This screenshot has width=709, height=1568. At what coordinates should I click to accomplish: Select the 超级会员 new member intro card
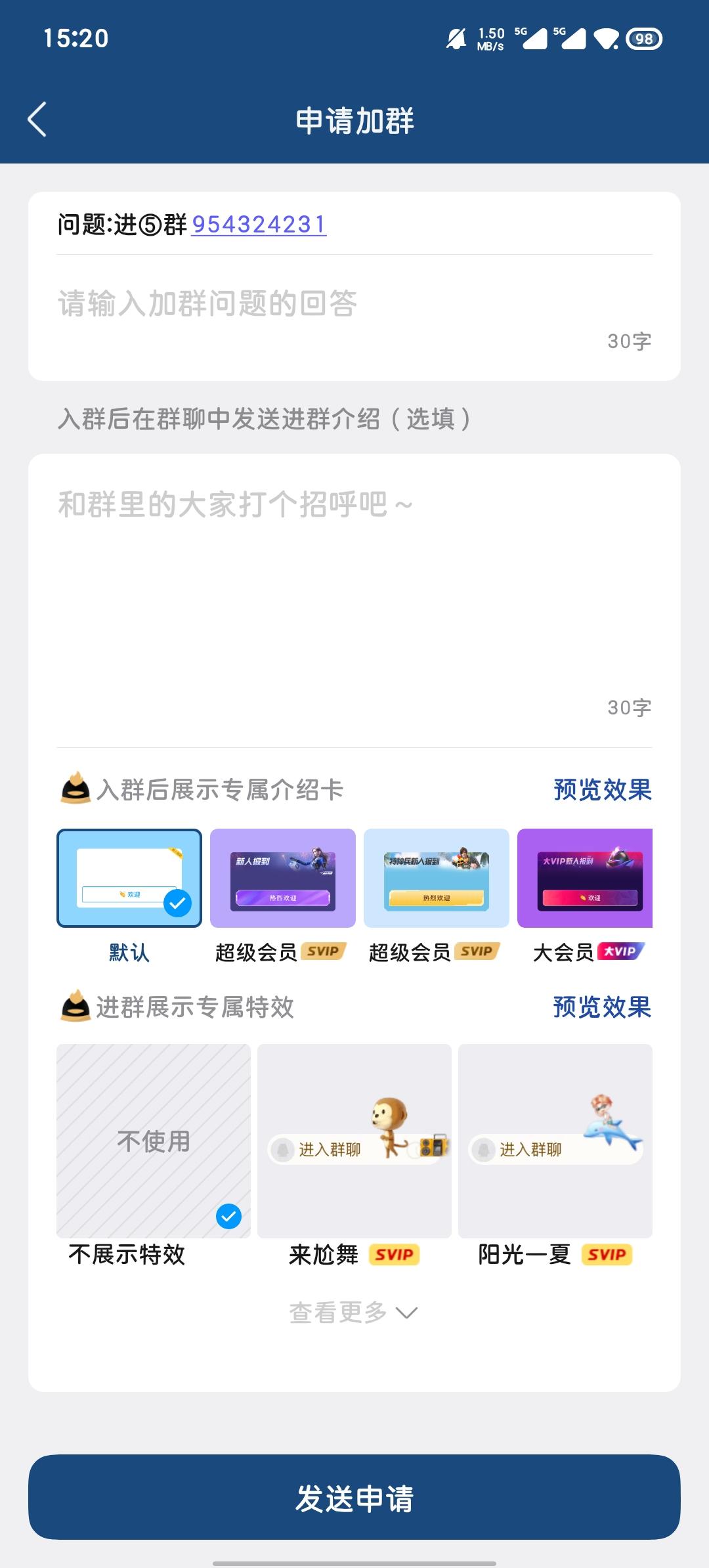282,878
